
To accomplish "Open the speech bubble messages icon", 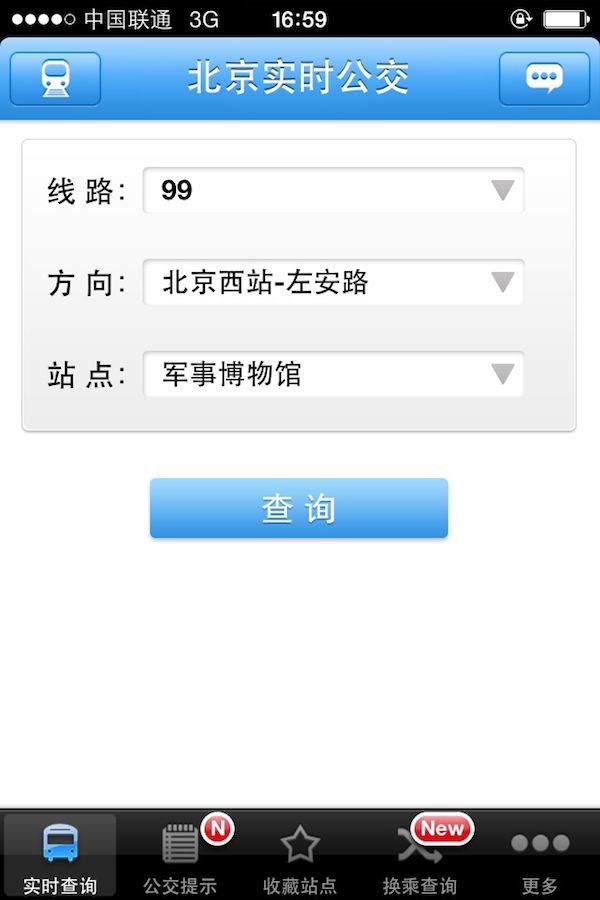I will (544, 78).
